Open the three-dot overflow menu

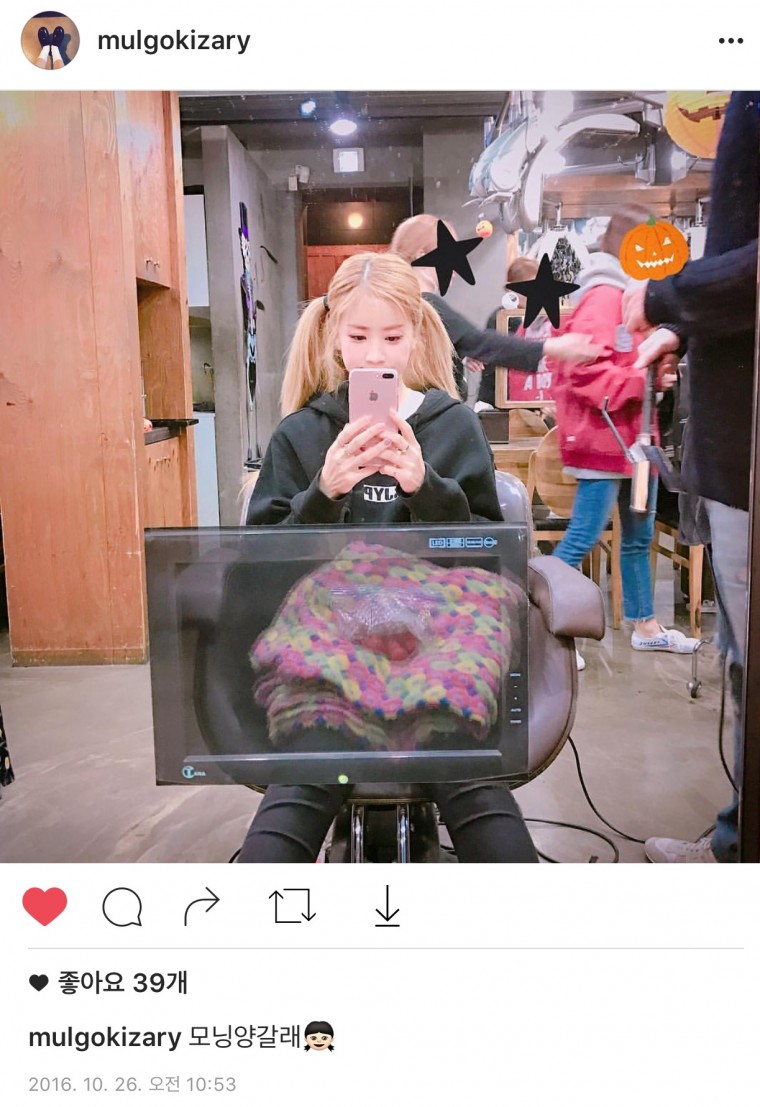tap(731, 41)
